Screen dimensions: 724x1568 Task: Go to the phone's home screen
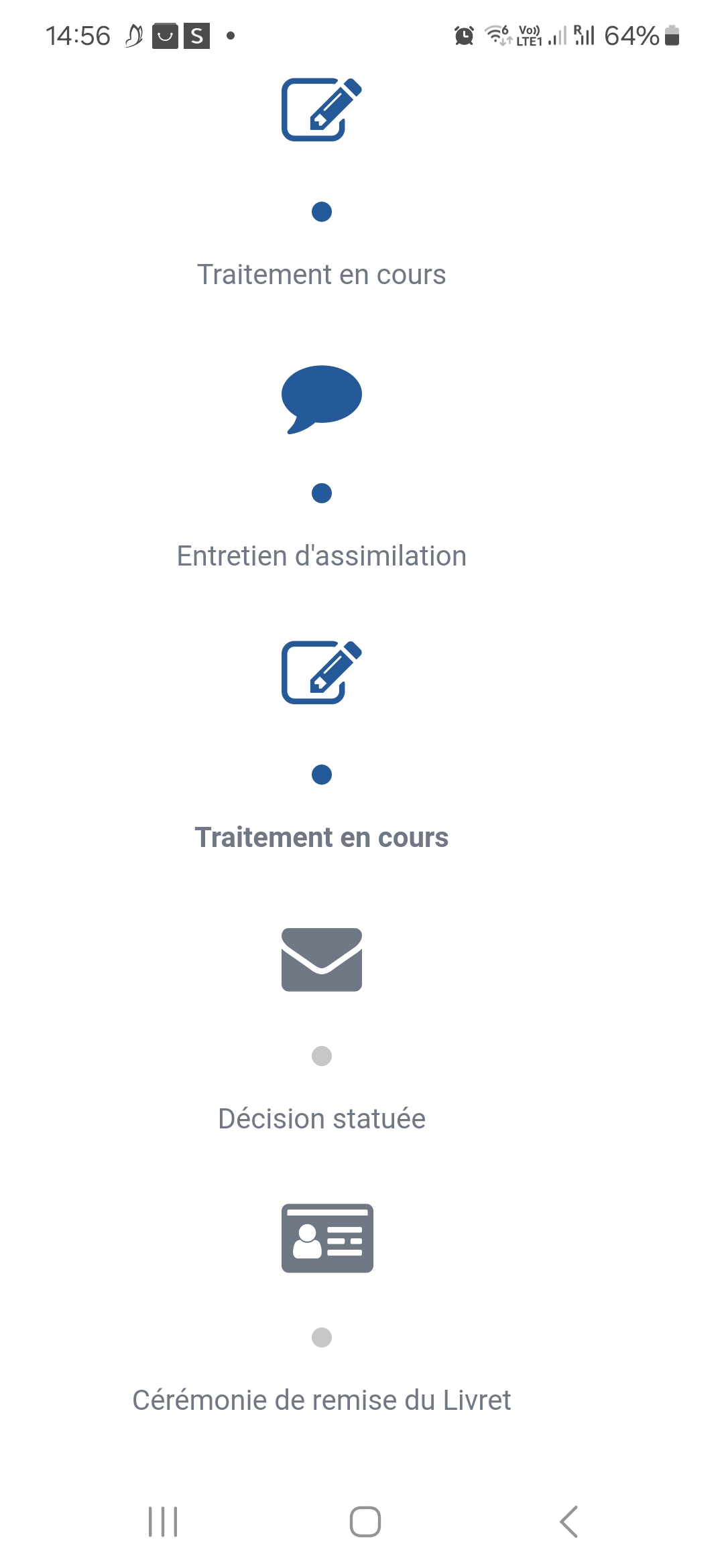pos(365,1521)
